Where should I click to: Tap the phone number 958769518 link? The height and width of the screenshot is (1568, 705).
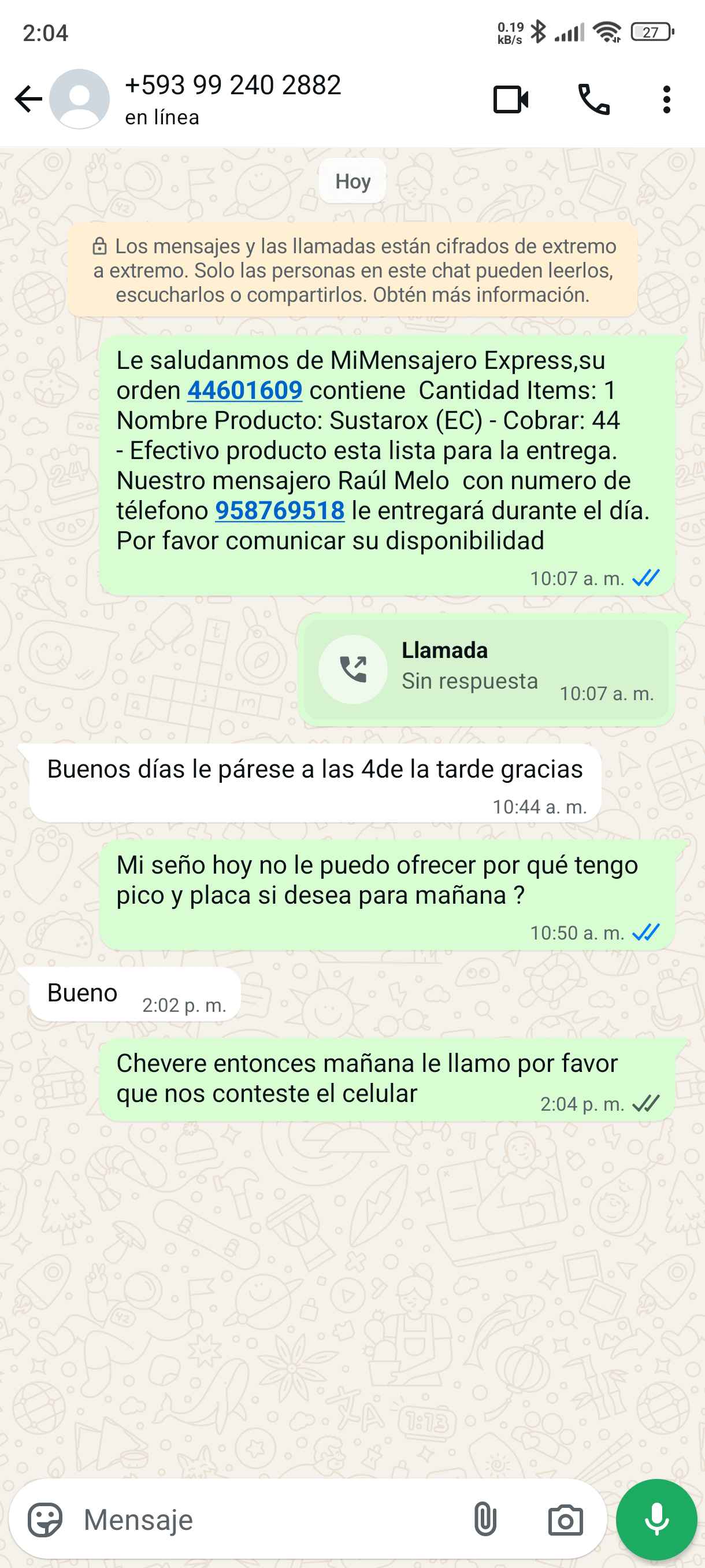[x=280, y=511]
